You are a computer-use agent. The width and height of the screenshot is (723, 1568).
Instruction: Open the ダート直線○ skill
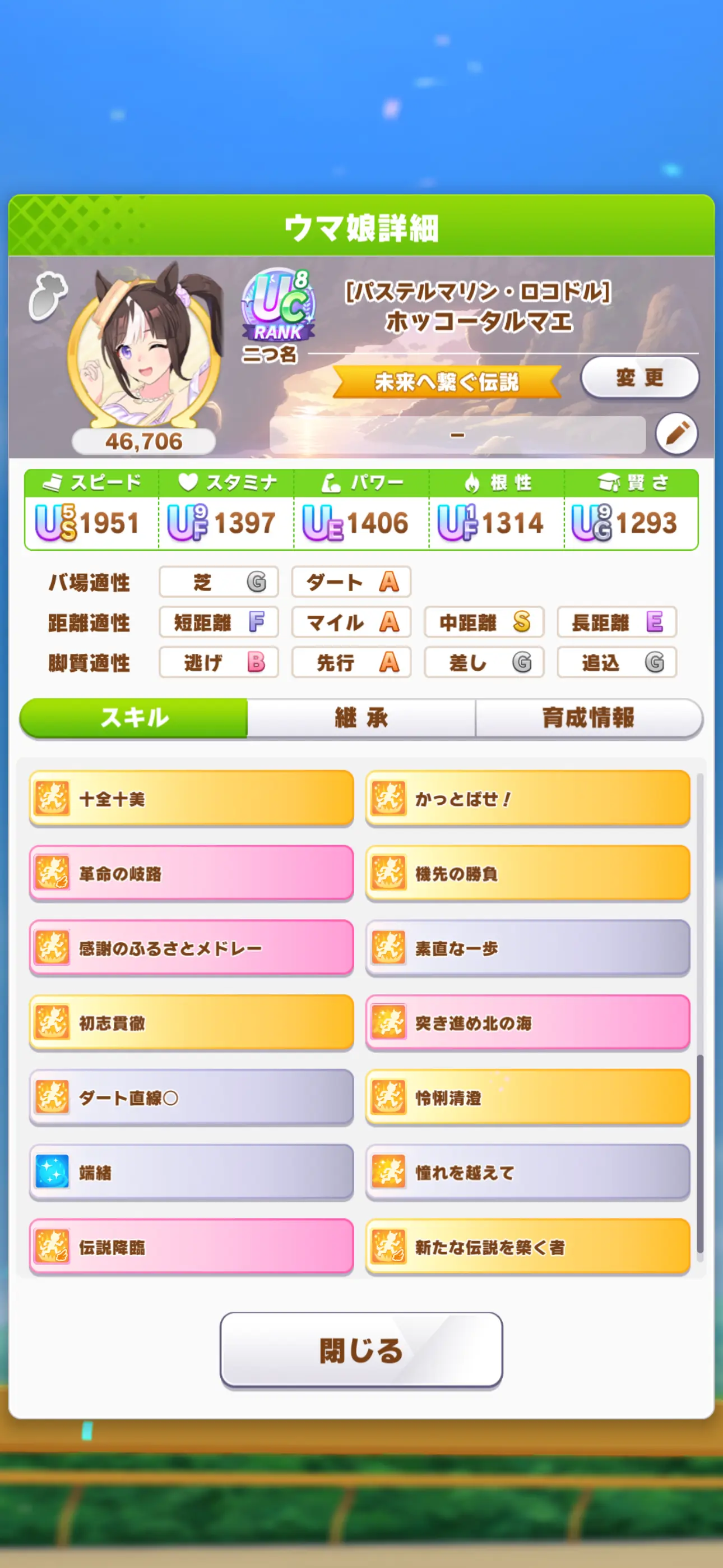(191, 1097)
